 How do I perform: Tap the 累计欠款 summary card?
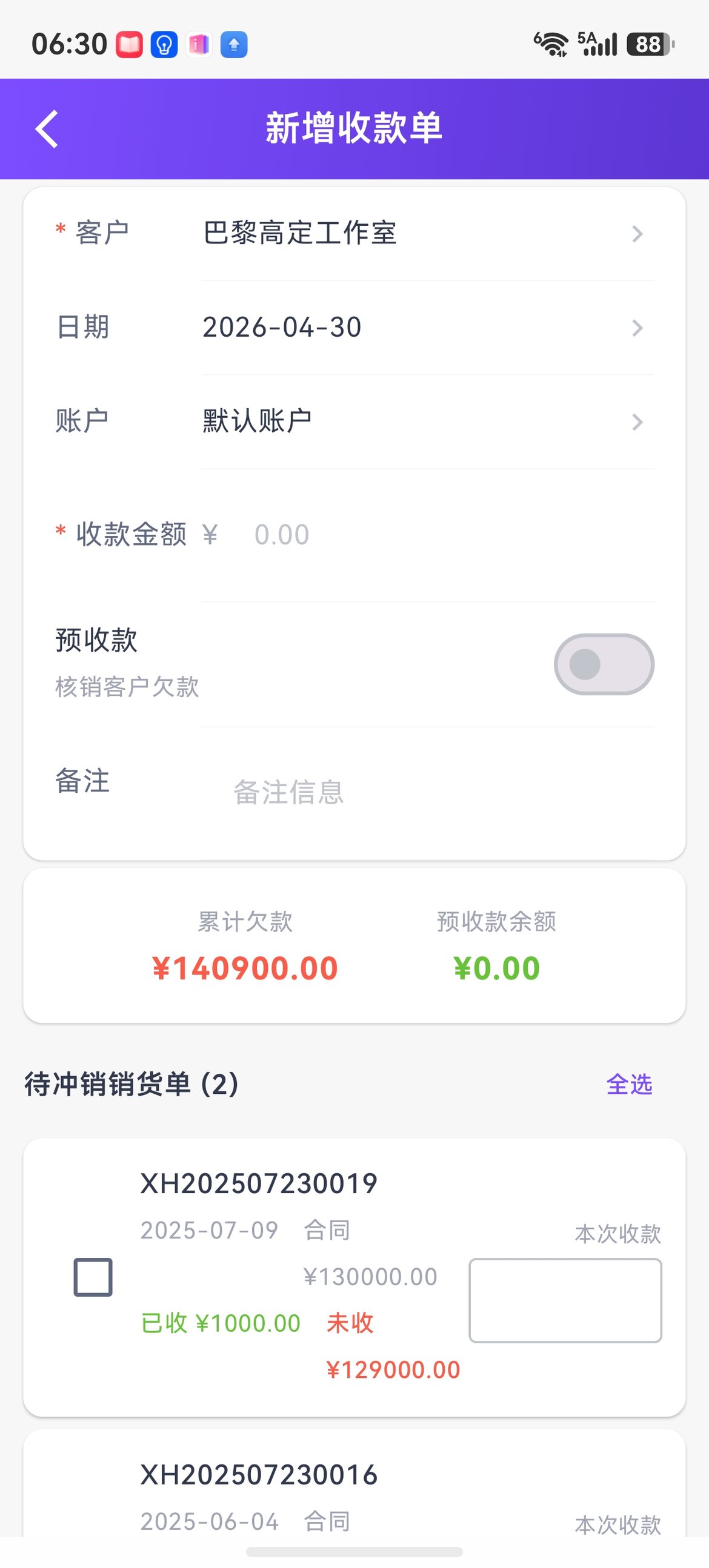coord(245,950)
